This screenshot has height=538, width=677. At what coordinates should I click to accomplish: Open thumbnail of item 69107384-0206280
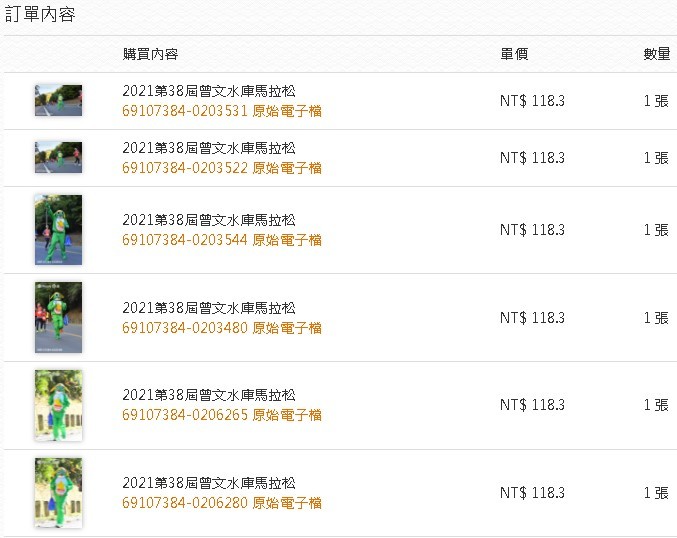(58, 493)
